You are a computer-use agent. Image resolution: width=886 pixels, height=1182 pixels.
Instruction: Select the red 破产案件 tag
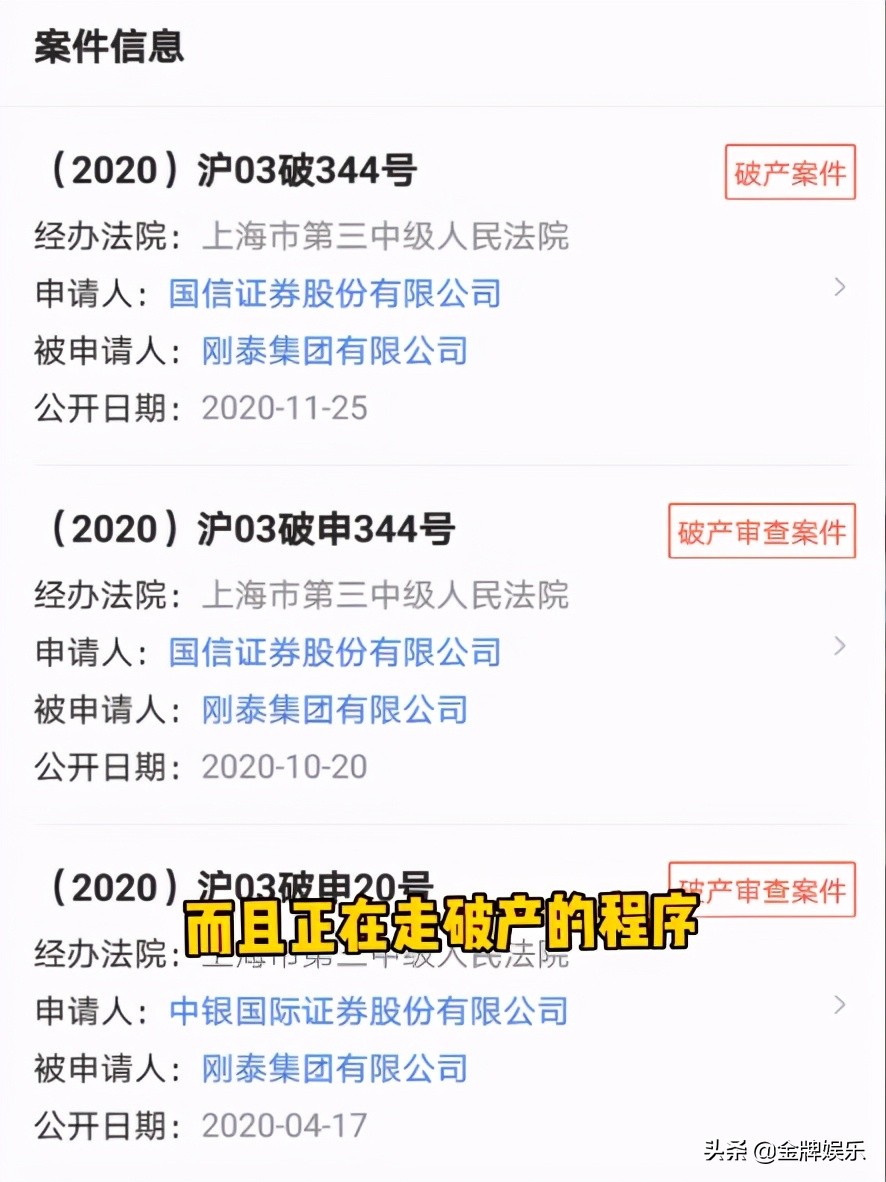coord(790,172)
